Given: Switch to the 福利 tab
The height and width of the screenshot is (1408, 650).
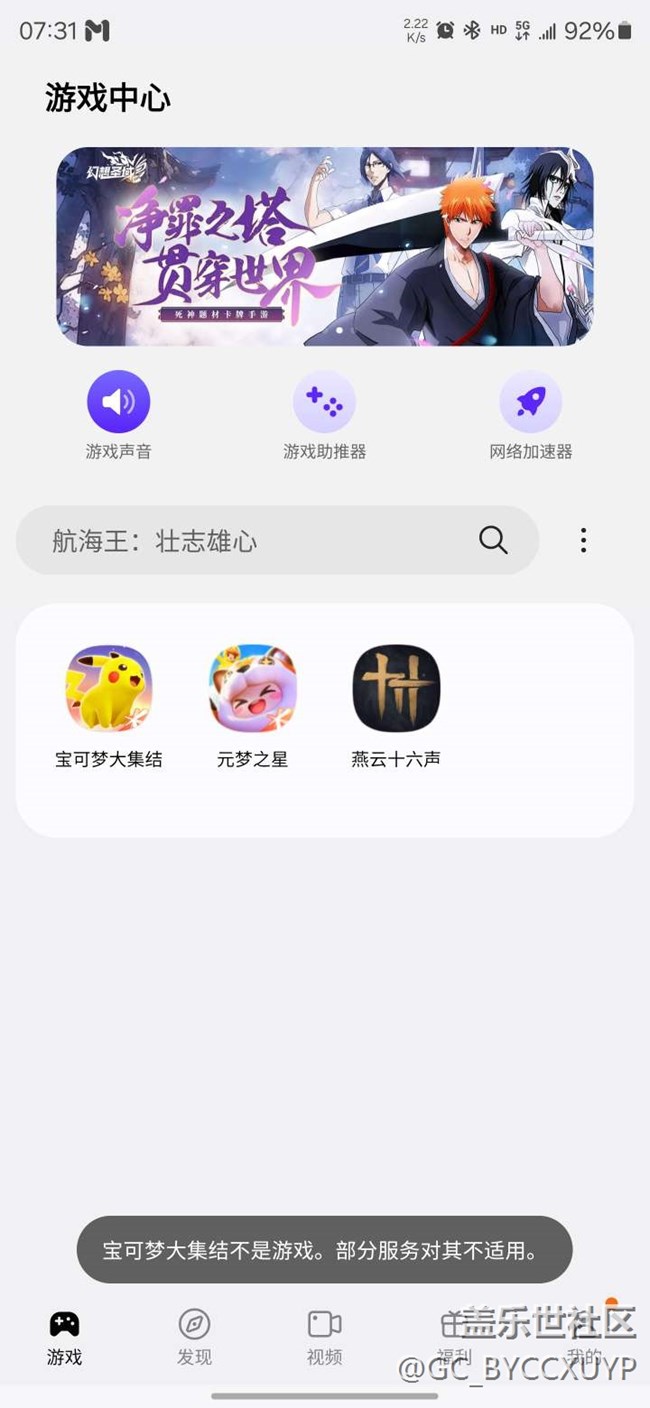Looking at the screenshot, I should [454, 1336].
